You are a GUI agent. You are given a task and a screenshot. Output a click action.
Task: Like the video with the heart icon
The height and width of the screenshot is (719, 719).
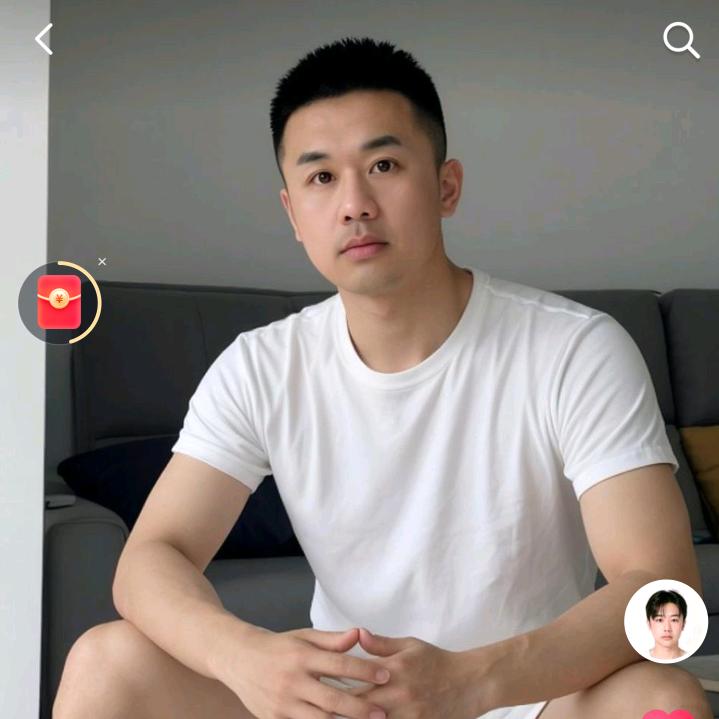669,714
